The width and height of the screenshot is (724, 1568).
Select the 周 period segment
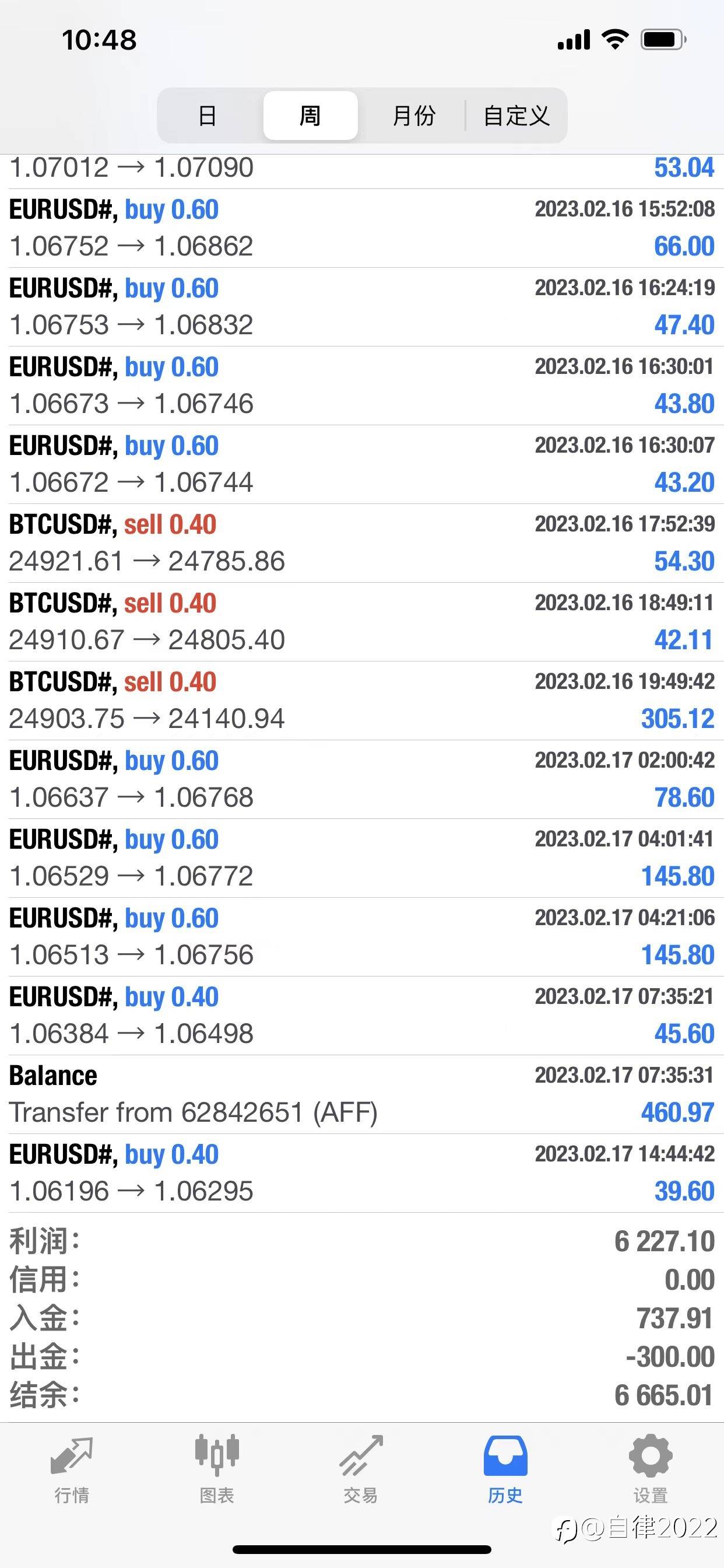coord(310,116)
